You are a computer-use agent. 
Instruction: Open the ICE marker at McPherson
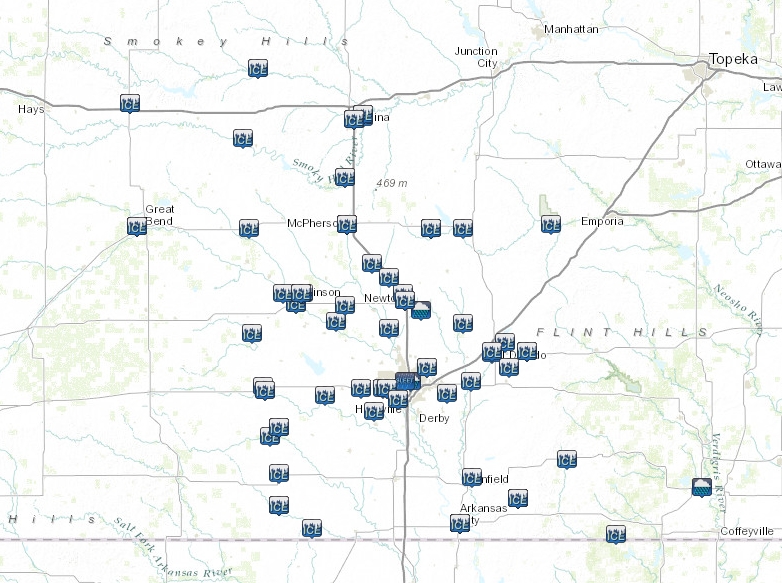tap(346, 224)
